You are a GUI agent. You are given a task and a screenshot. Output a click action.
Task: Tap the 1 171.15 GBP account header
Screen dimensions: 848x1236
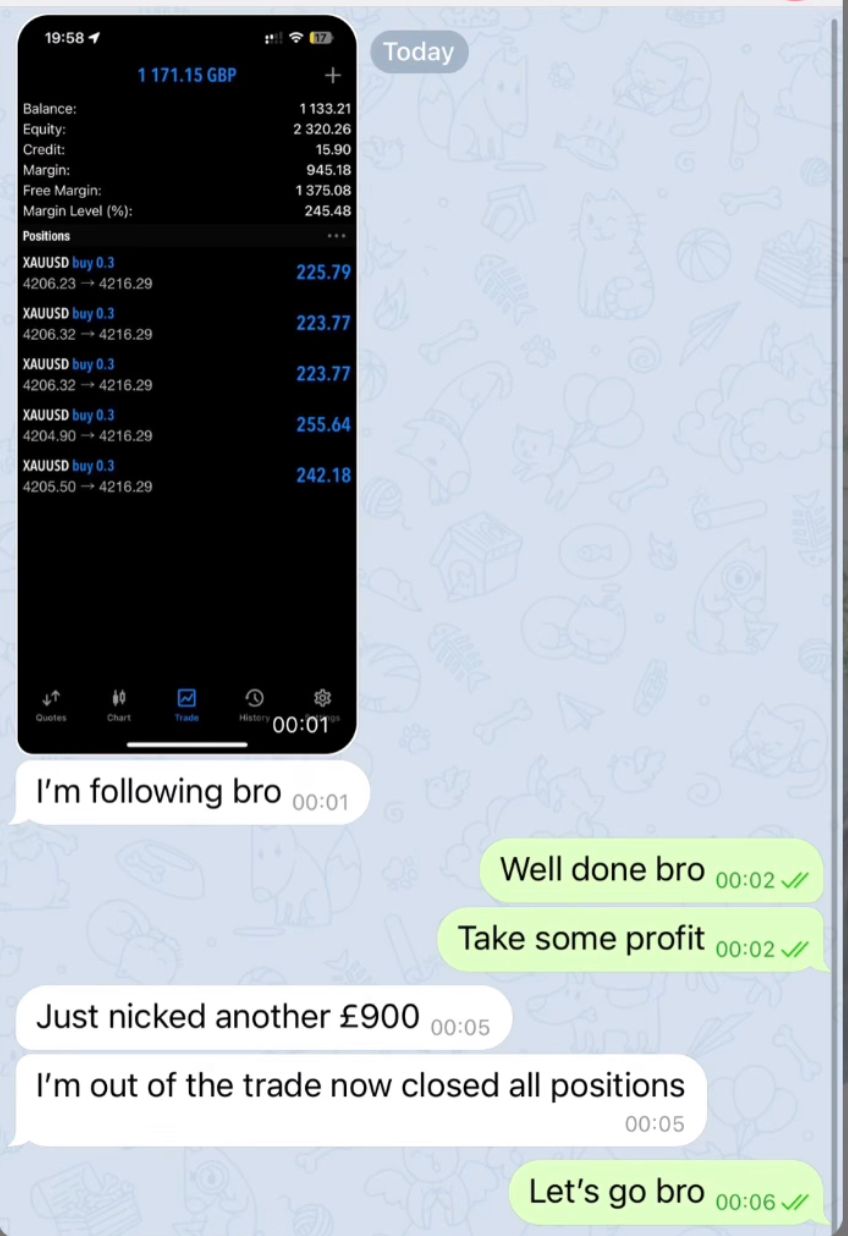(187, 75)
